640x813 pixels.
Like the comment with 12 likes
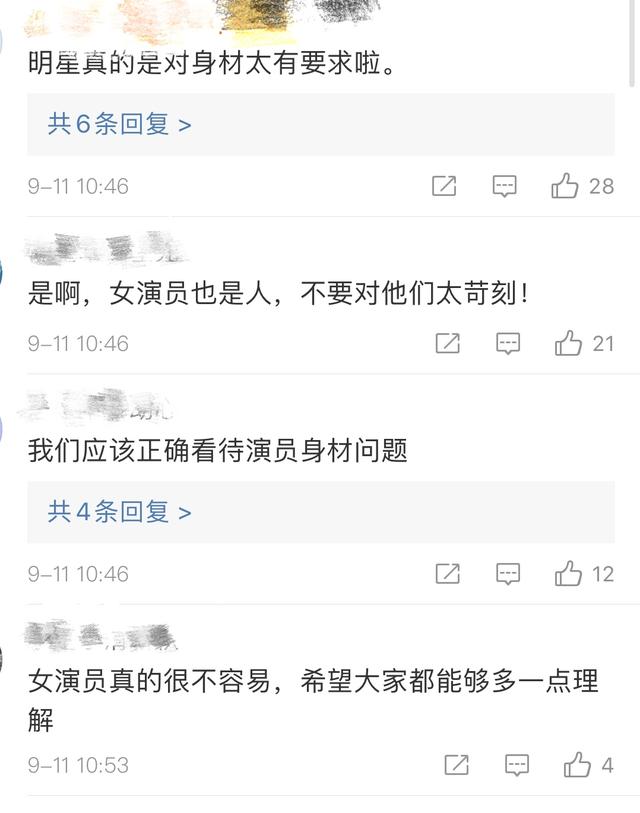pyautogui.click(x=569, y=574)
